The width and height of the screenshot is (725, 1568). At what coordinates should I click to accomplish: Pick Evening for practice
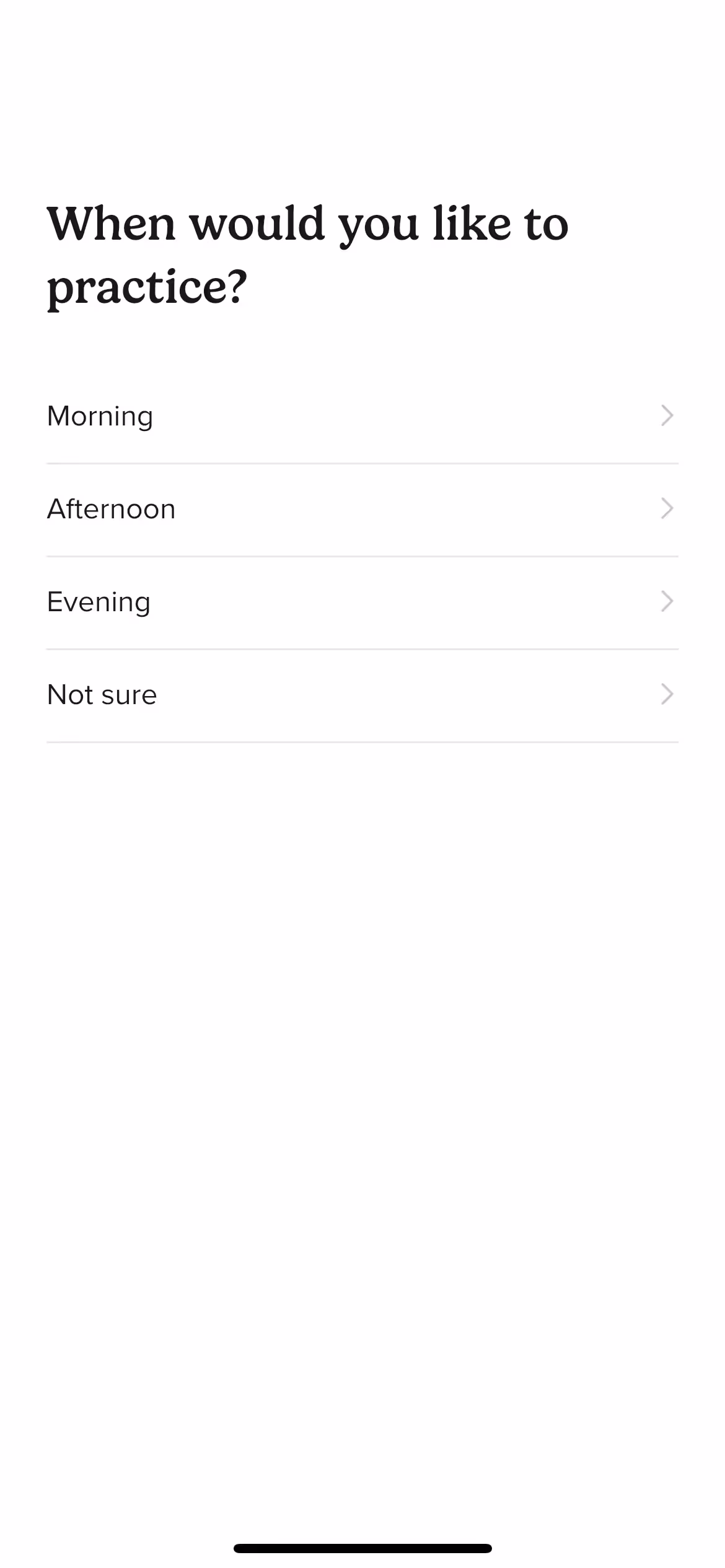pos(362,602)
